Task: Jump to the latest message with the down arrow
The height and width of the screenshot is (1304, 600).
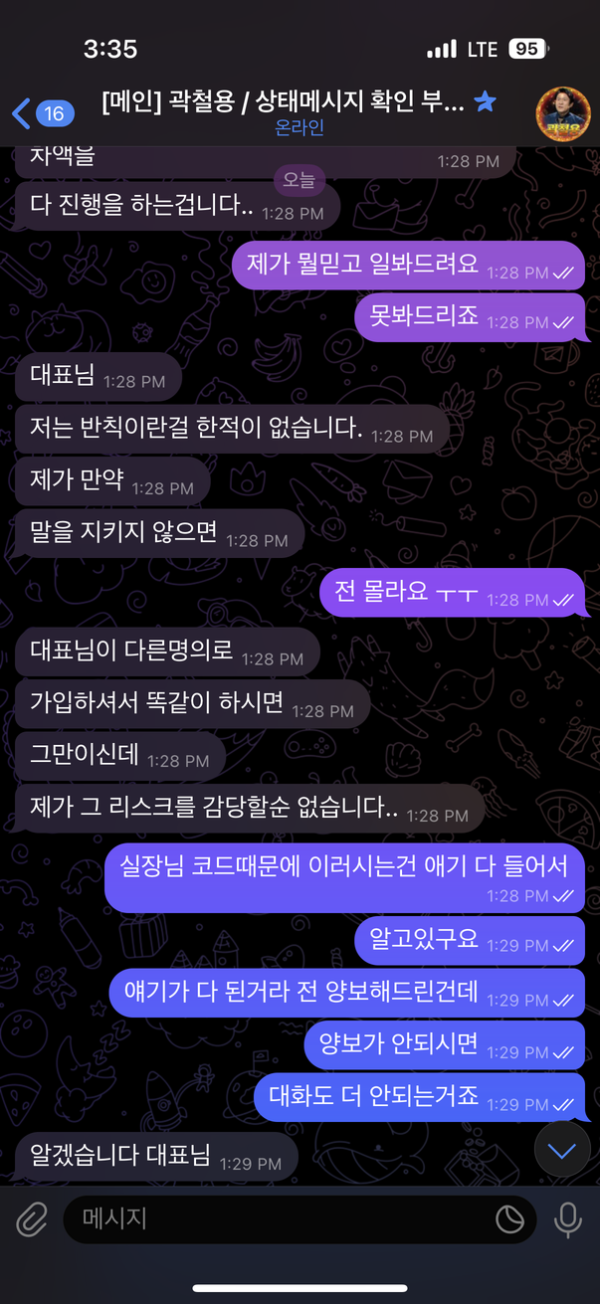Action: (x=562, y=1150)
